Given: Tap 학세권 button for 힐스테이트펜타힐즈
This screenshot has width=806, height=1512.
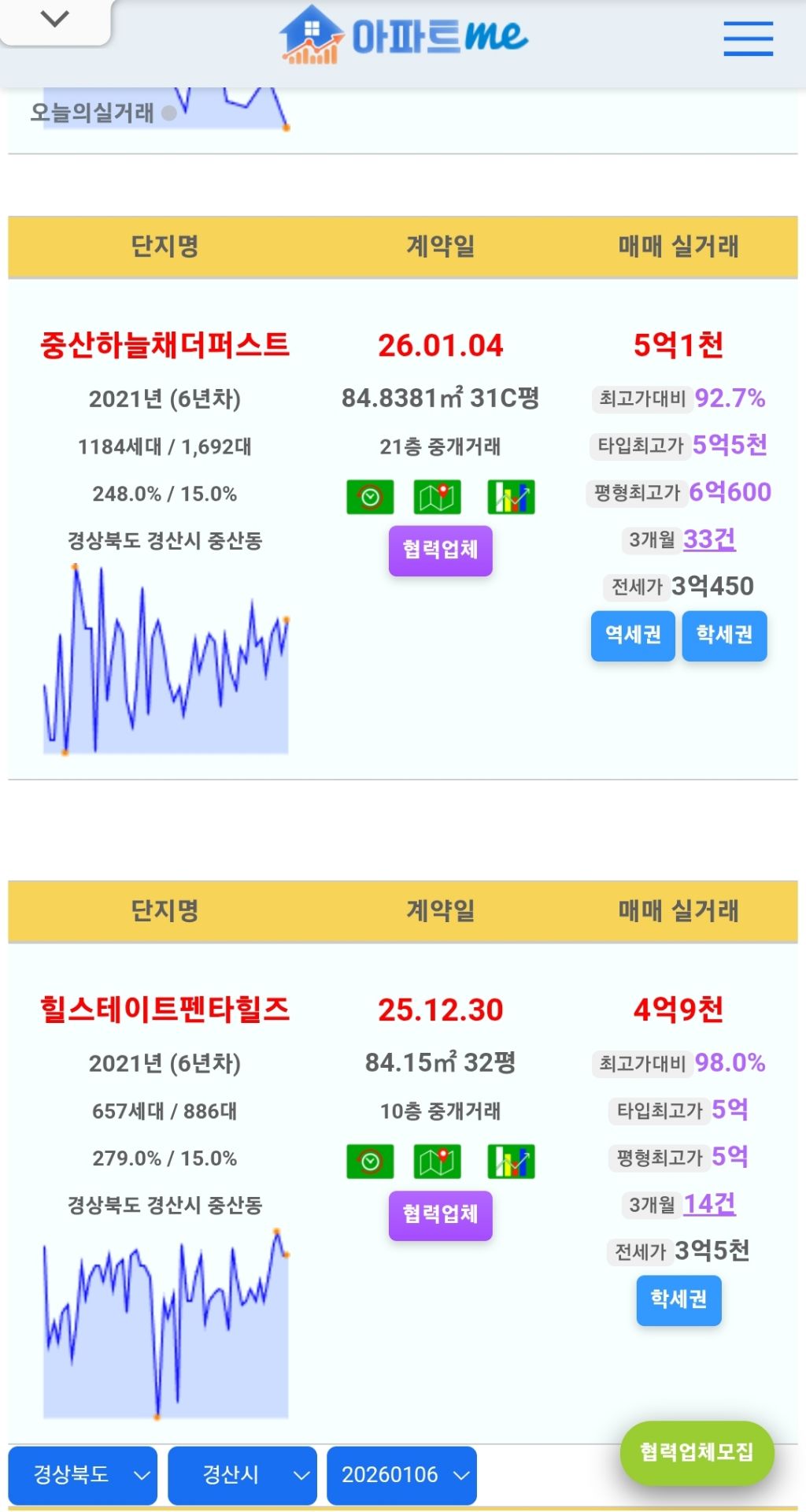Looking at the screenshot, I should click(678, 1299).
